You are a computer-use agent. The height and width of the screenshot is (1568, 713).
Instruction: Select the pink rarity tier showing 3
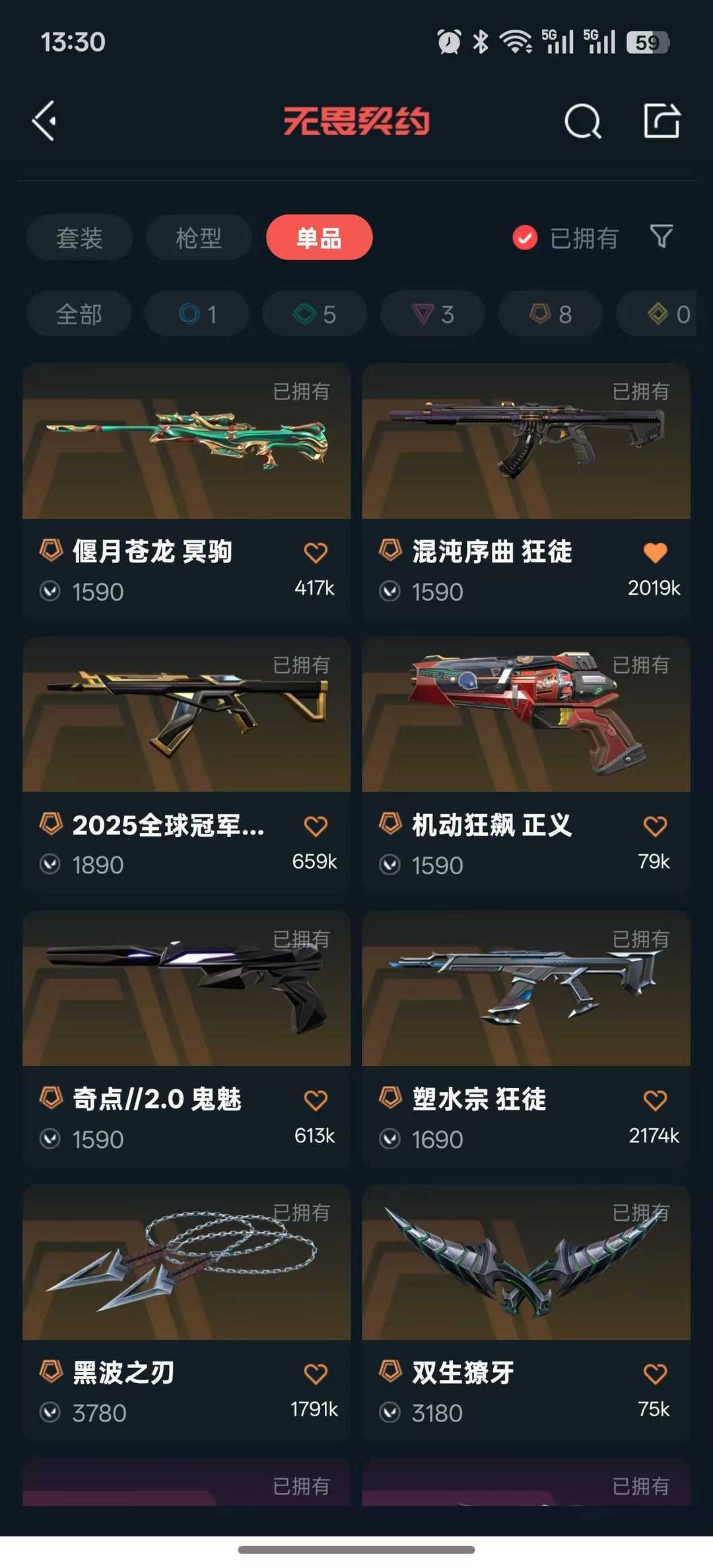pos(432,314)
